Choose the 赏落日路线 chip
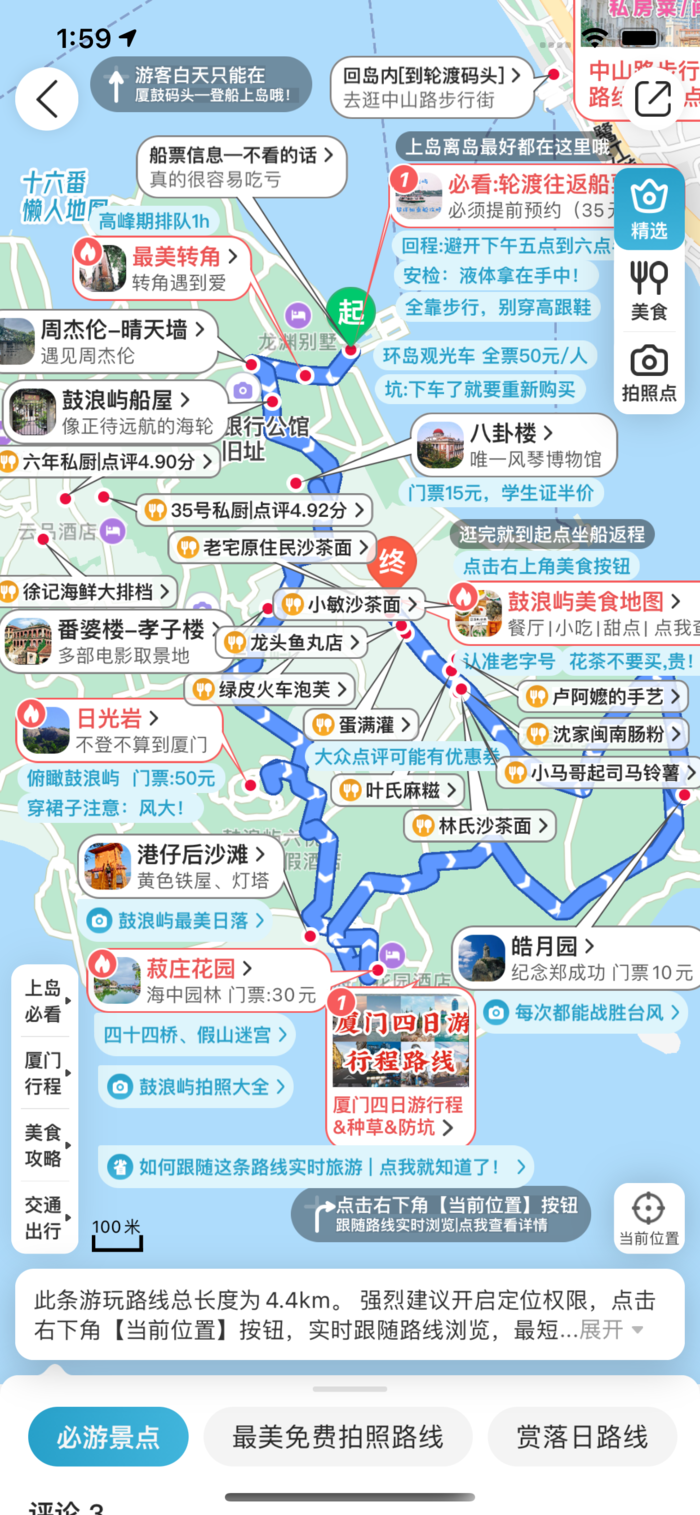 tap(581, 1437)
